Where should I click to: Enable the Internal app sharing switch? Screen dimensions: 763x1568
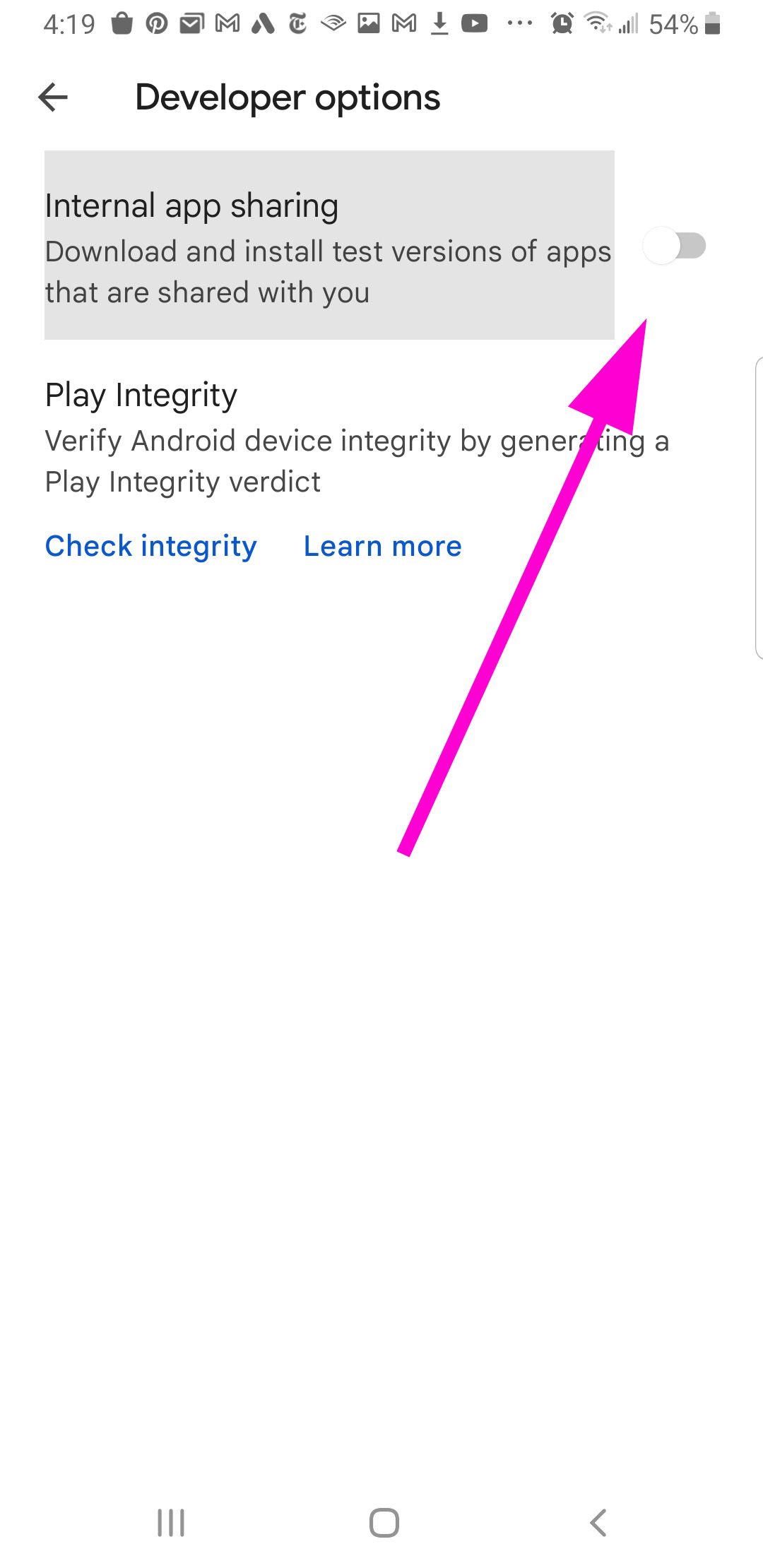coord(674,246)
